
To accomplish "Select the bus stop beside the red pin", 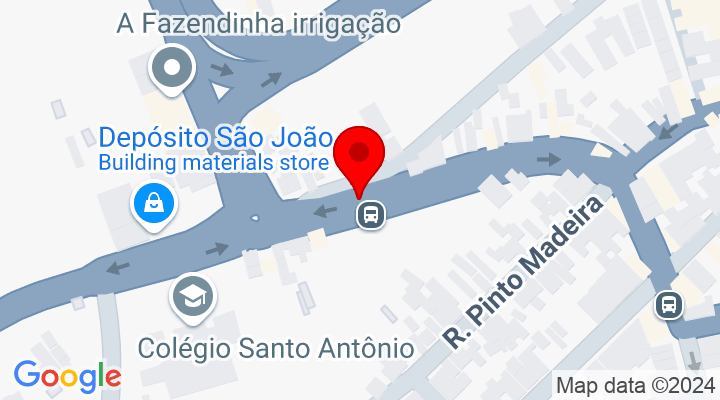I will pos(371,214).
